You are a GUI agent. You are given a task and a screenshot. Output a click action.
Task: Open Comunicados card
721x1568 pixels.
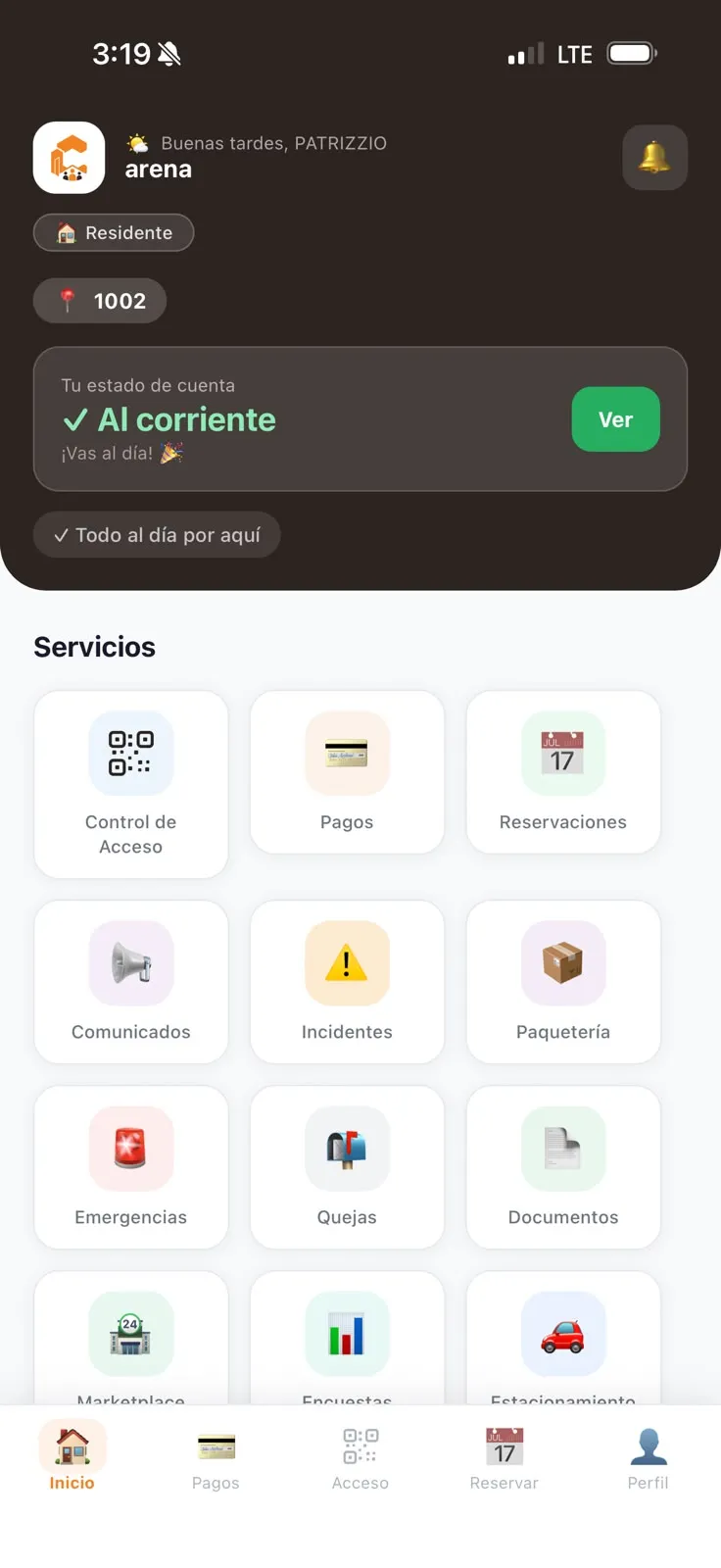click(x=131, y=982)
